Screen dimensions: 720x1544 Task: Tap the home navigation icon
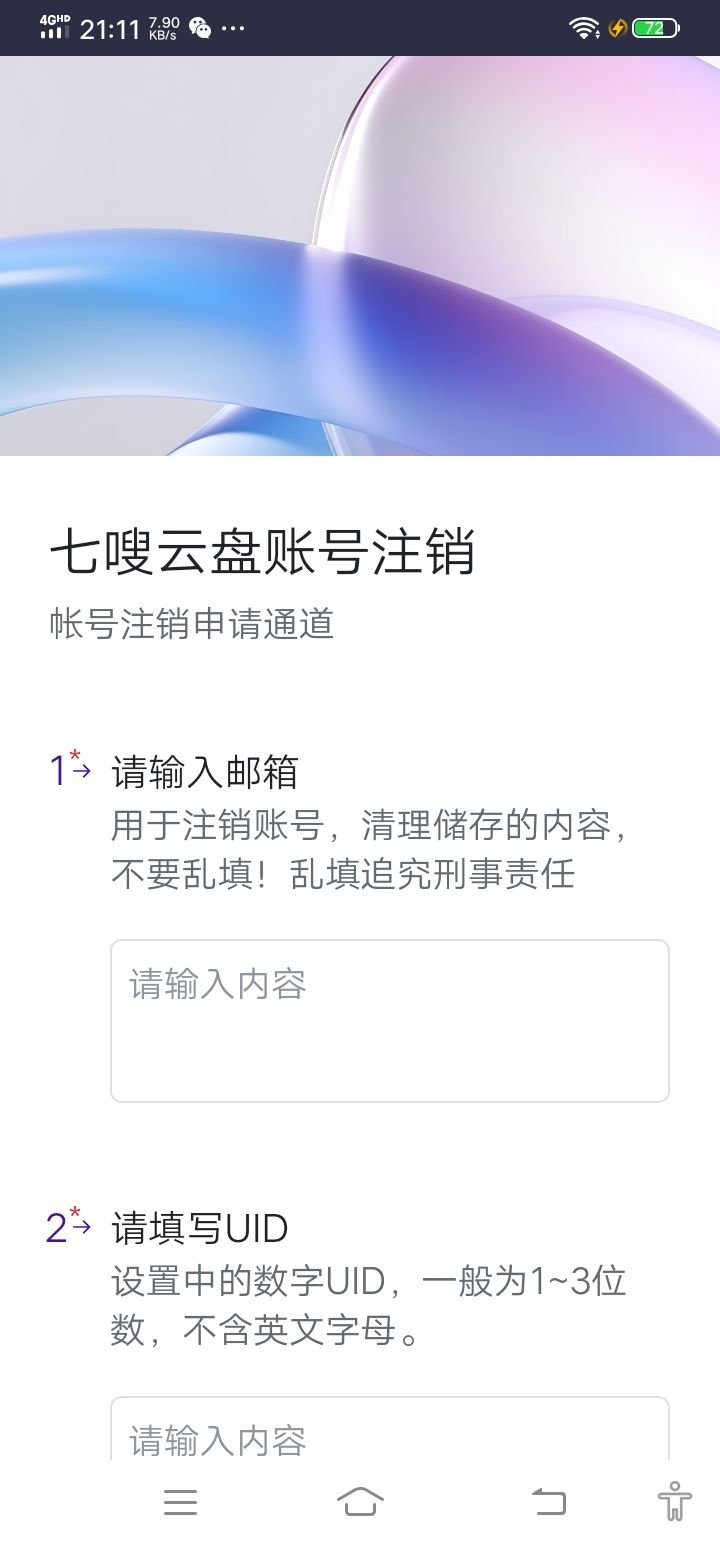[362, 1501]
